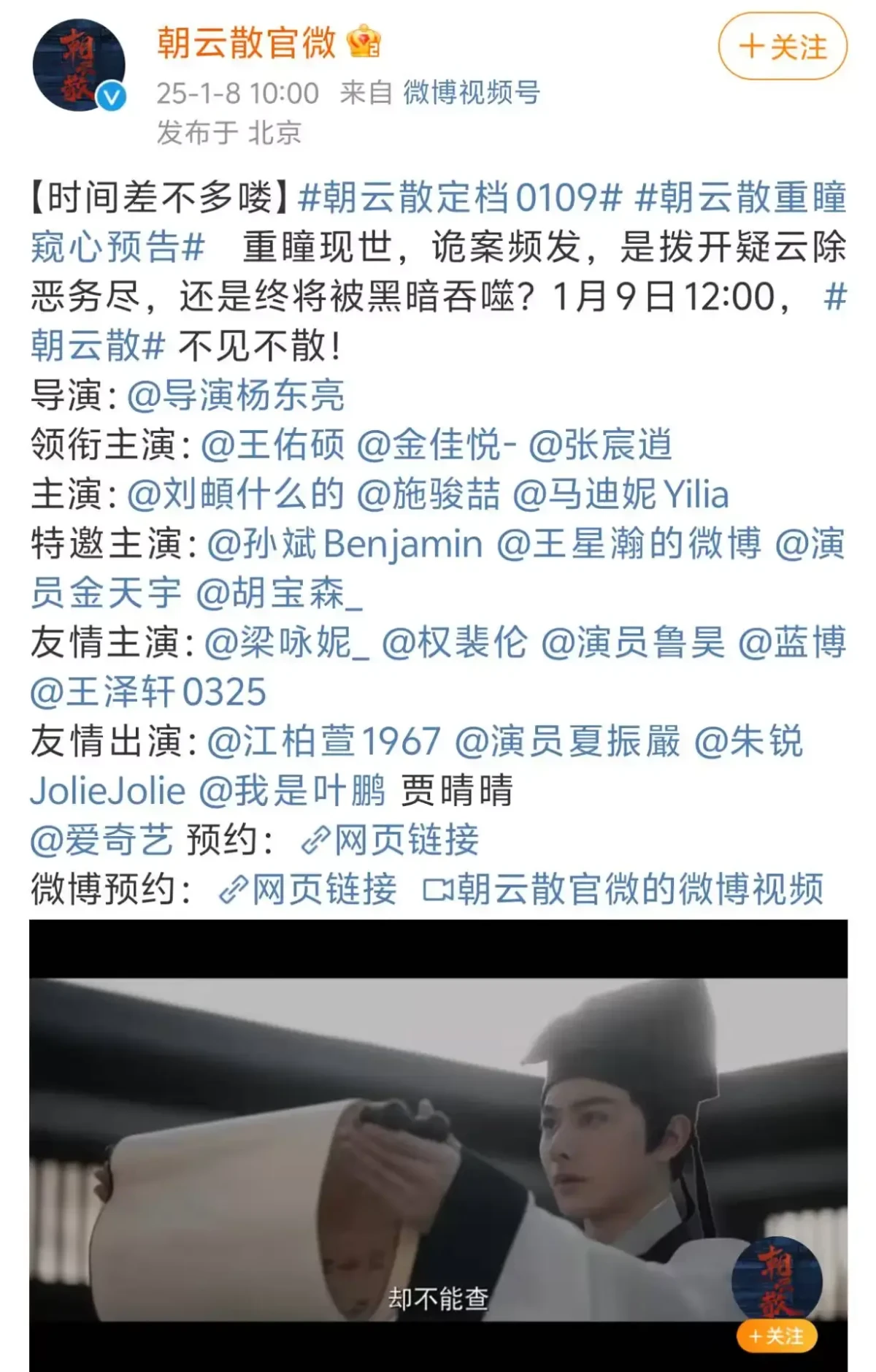The width and height of the screenshot is (876, 1372).
Task: Open @梁咏妮_ mention
Action: click(x=286, y=643)
